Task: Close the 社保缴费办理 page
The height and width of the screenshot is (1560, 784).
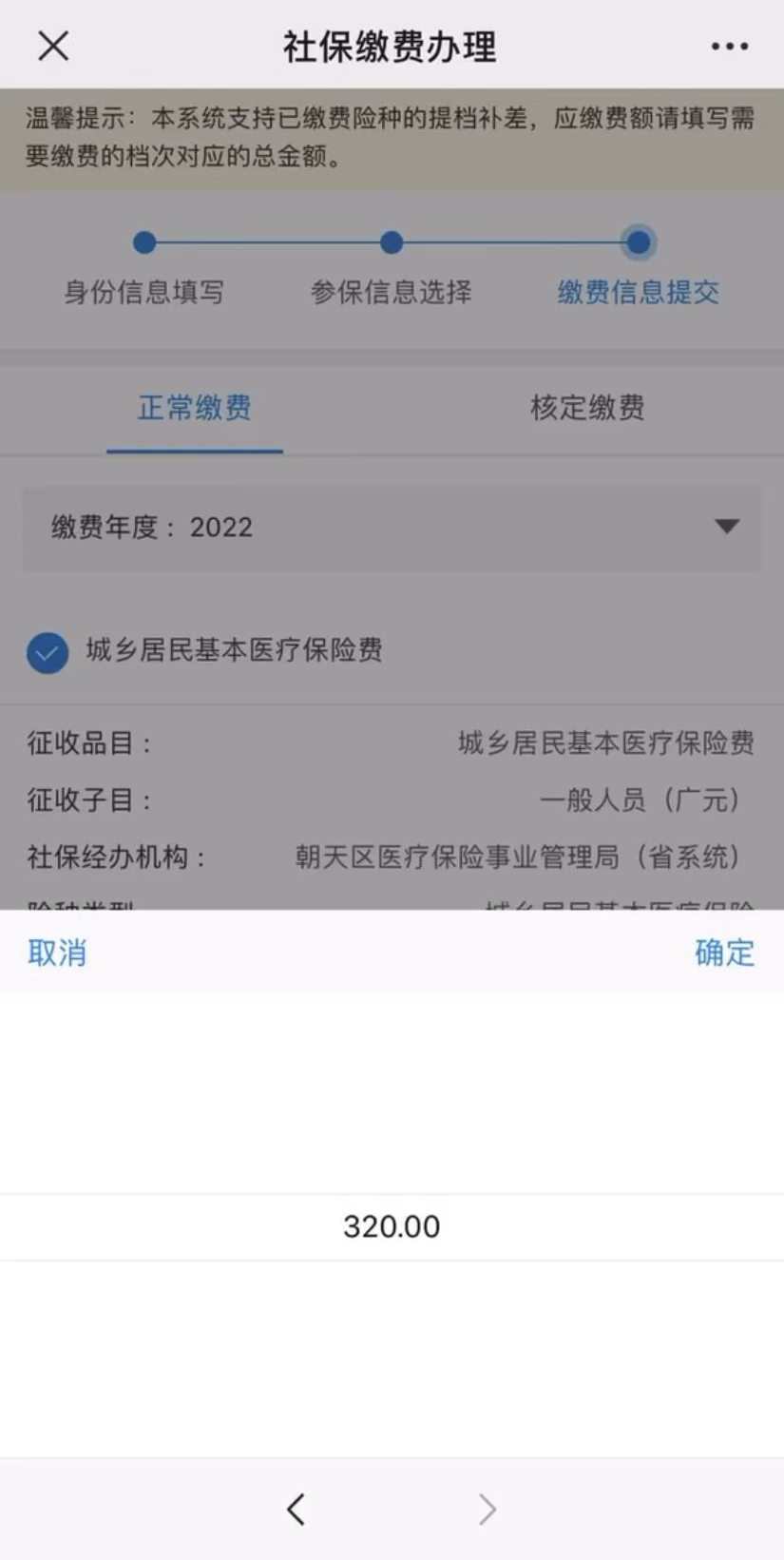Action: pyautogui.click(x=53, y=46)
